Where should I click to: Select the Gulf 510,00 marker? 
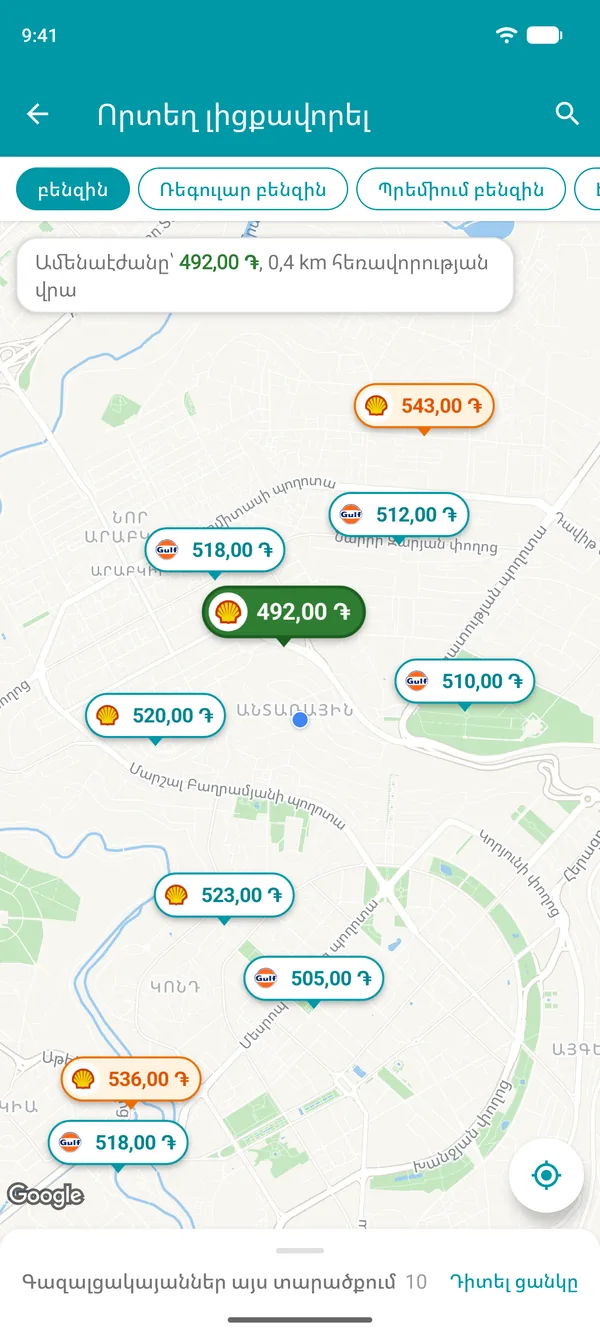(465, 681)
